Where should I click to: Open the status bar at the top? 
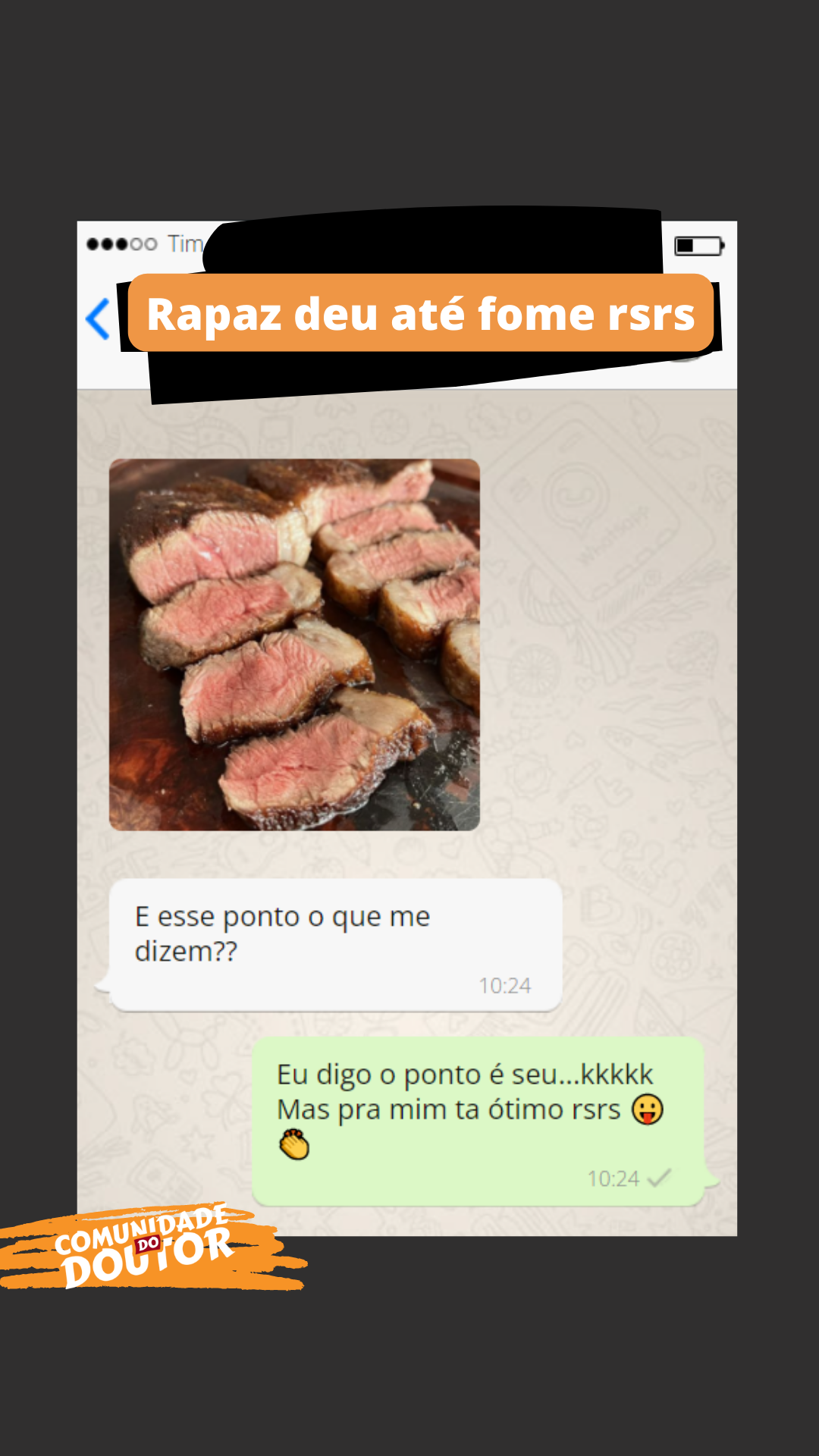point(409,244)
